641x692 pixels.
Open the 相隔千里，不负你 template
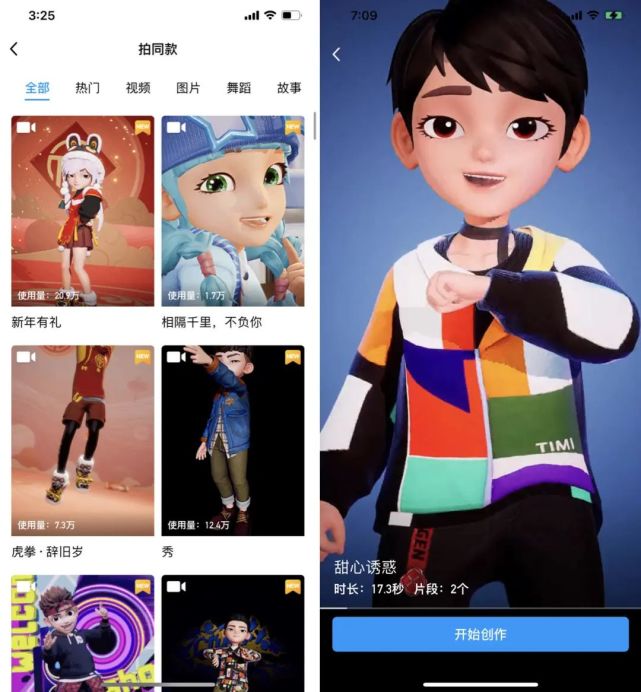click(233, 211)
